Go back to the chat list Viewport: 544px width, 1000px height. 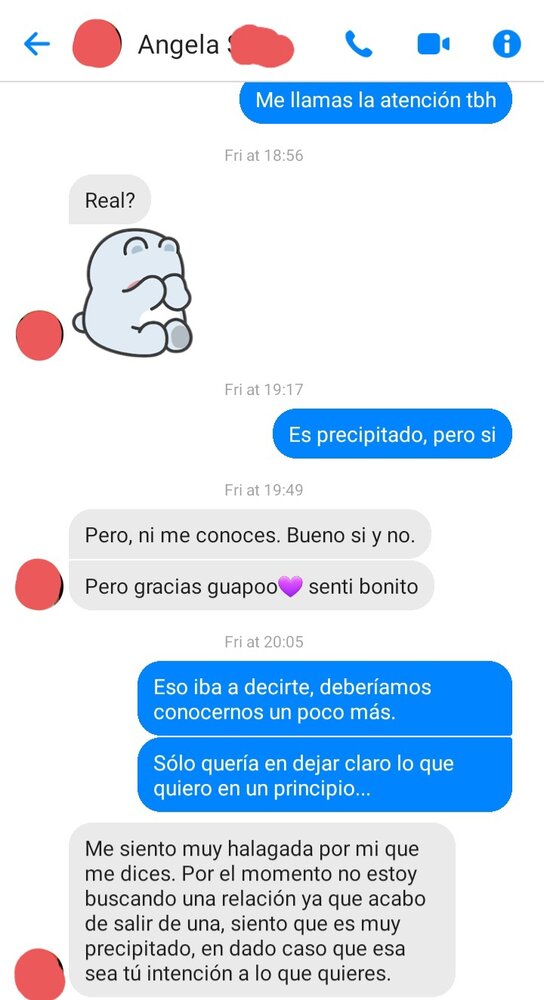(x=36, y=44)
